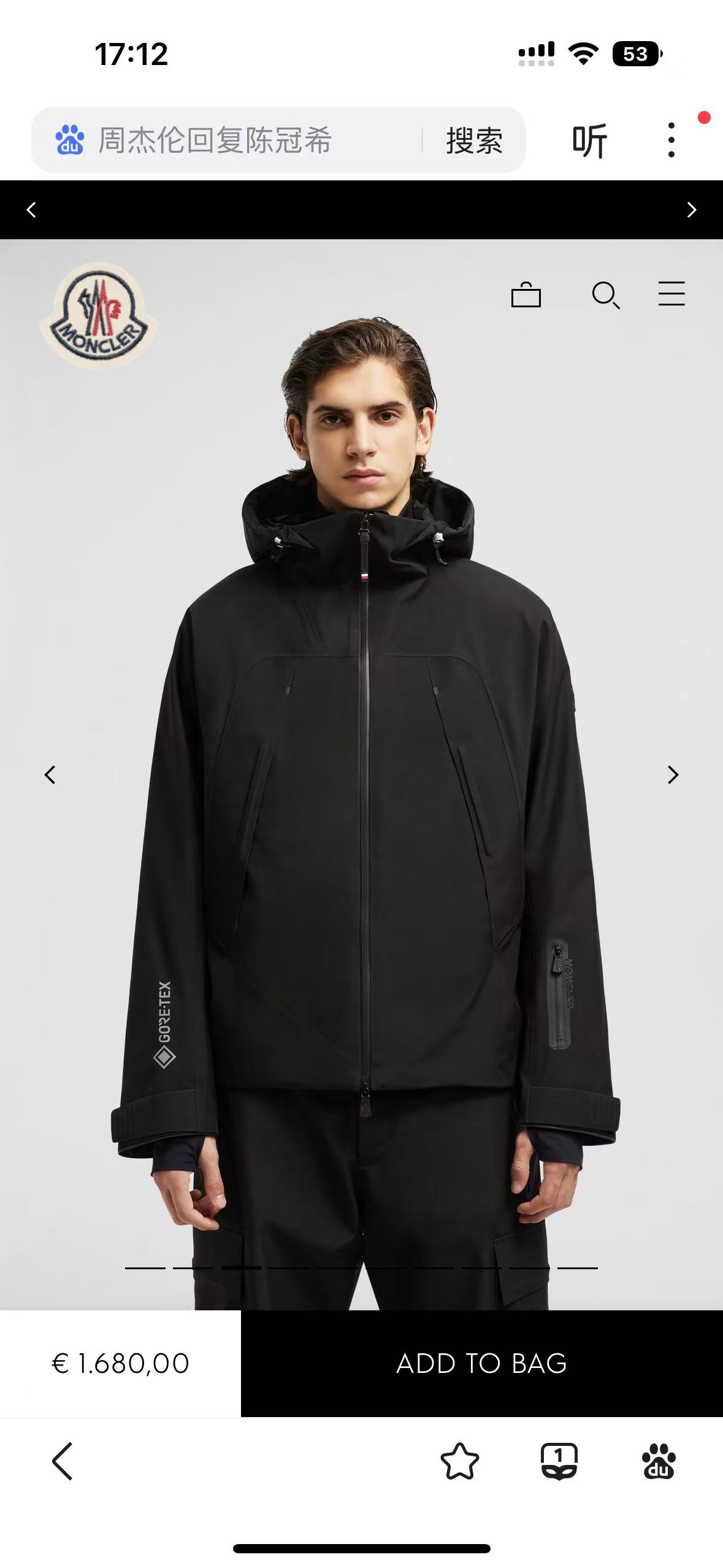This screenshot has width=723, height=1568.
Task: Open the shopping bag
Action: click(526, 294)
